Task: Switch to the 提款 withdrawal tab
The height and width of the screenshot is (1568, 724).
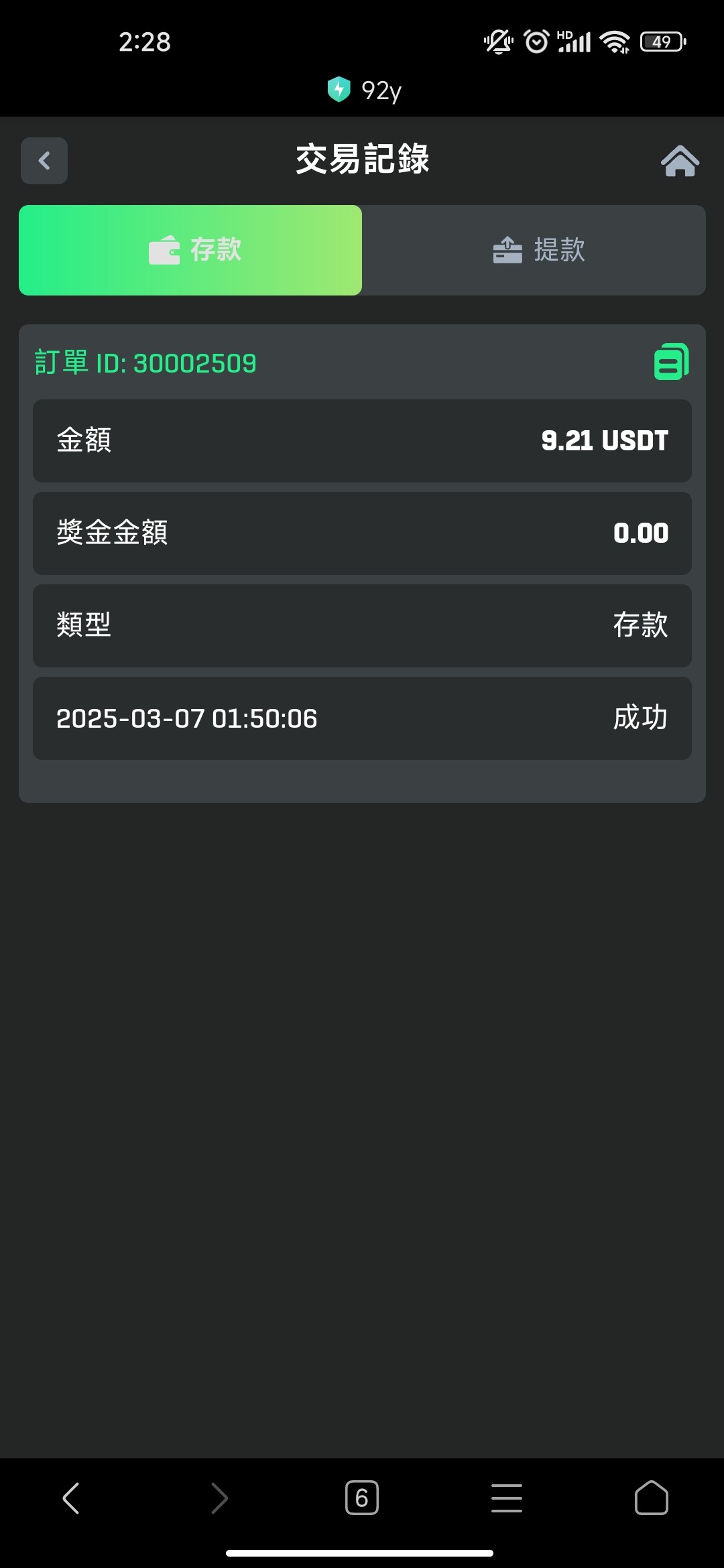Action: (534, 250)
